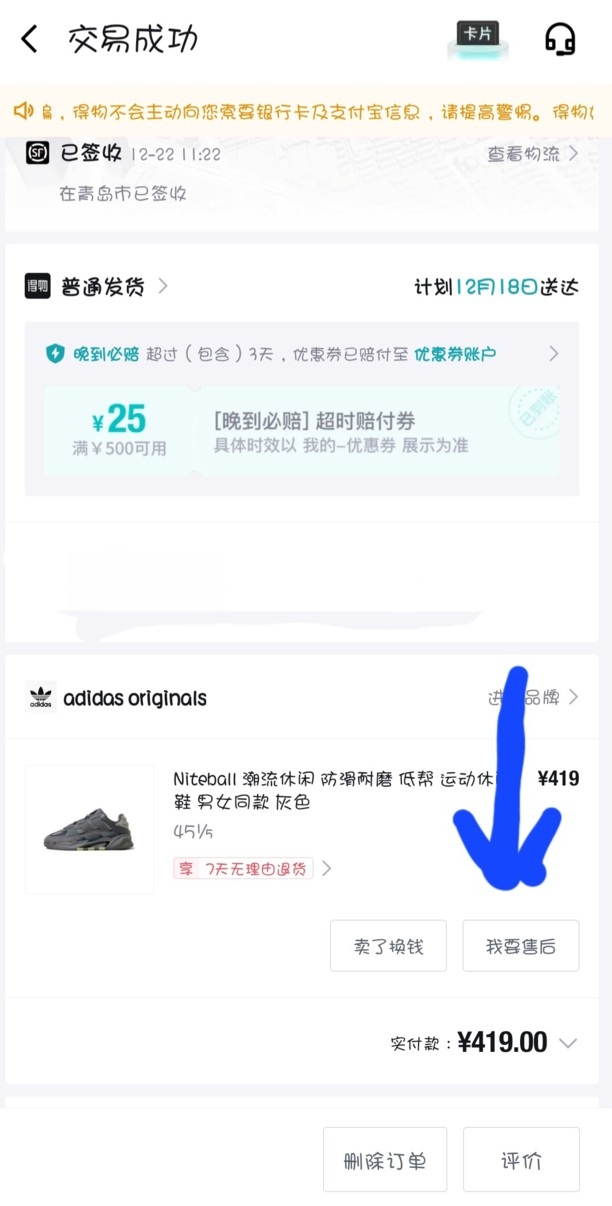Go back from 交易成功 page
The image size is (612, 1206).
29,40
